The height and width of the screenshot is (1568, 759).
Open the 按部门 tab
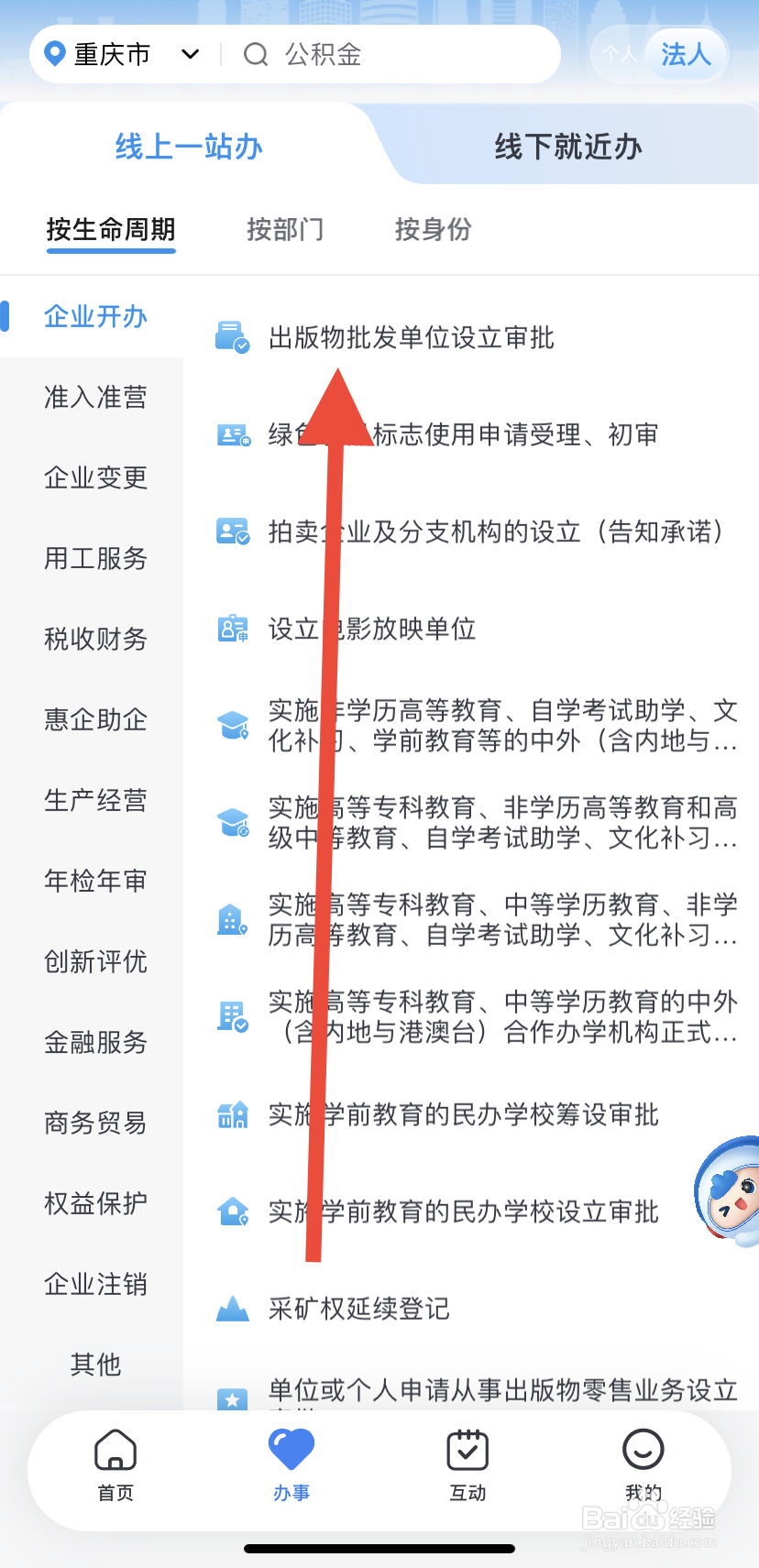coord(285,230)
